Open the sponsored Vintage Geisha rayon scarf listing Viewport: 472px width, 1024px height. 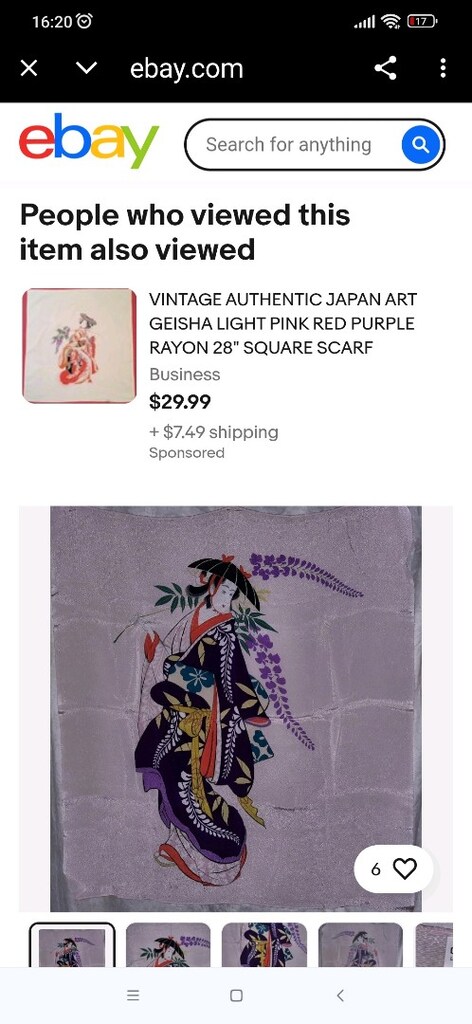(x=283, y=323)
